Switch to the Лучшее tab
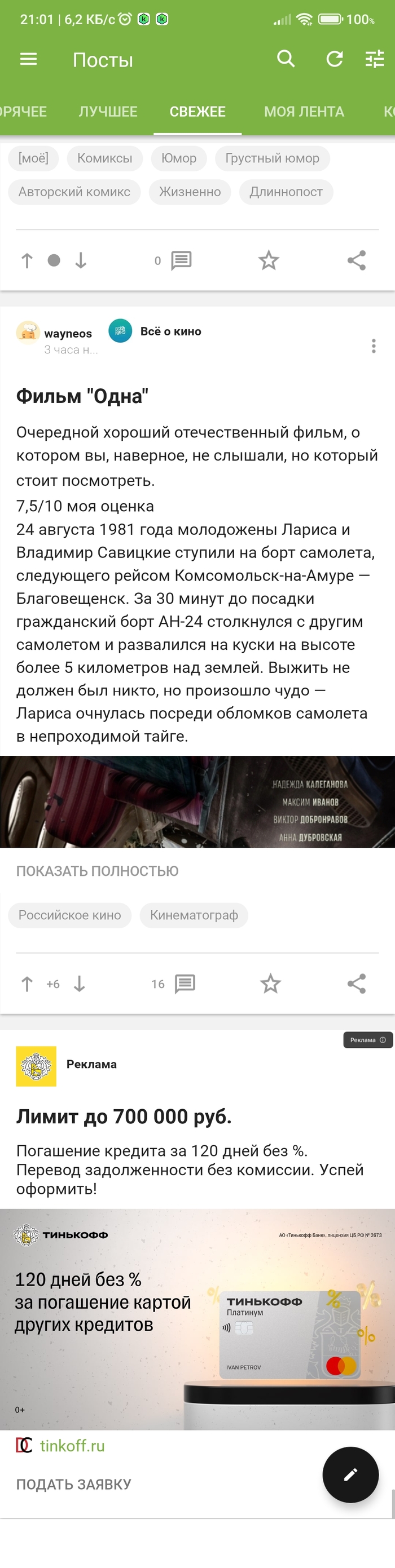395x1568 pixels. pos(108,112)
